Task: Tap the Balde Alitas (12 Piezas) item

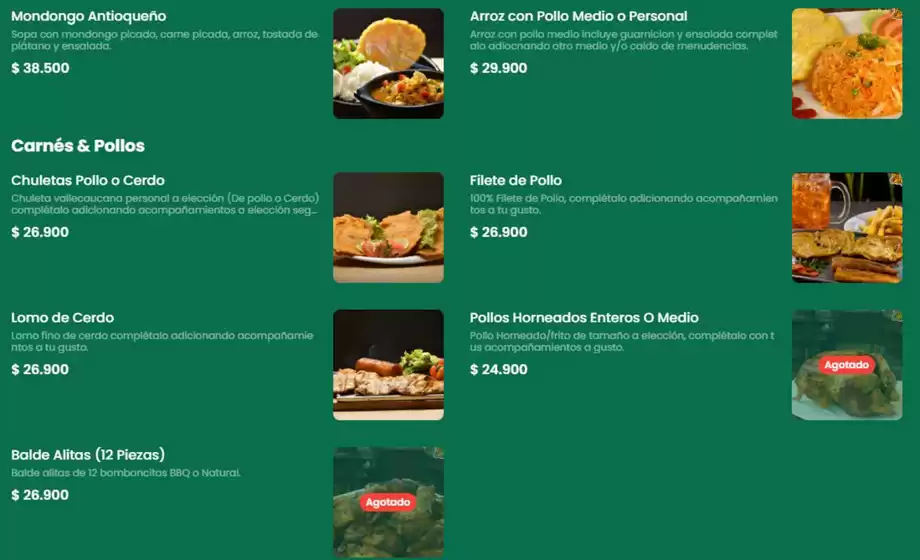Action: pyautogui.click(x=88, y=455)
